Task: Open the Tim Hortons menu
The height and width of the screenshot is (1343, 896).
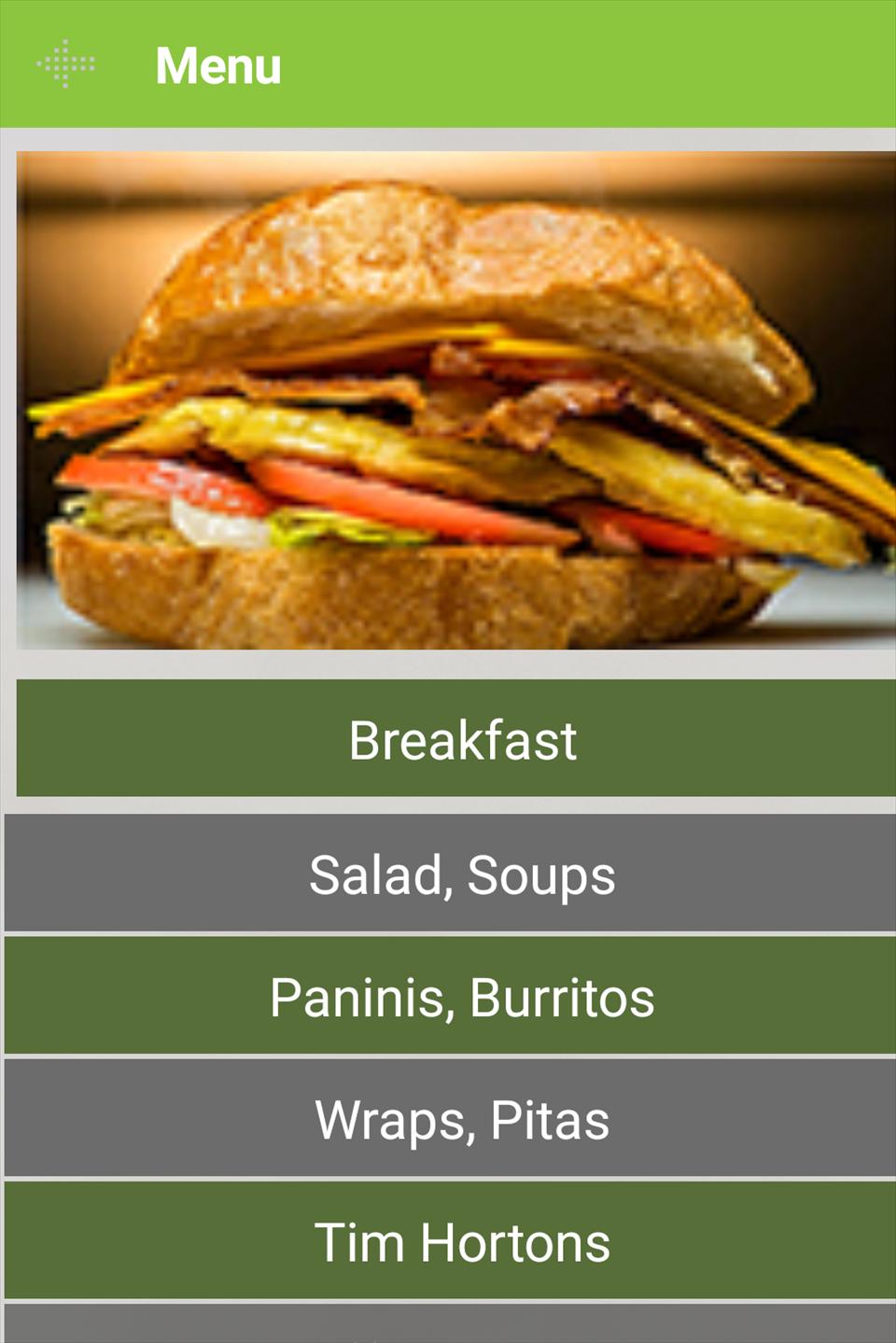Action: (450, 1240)
